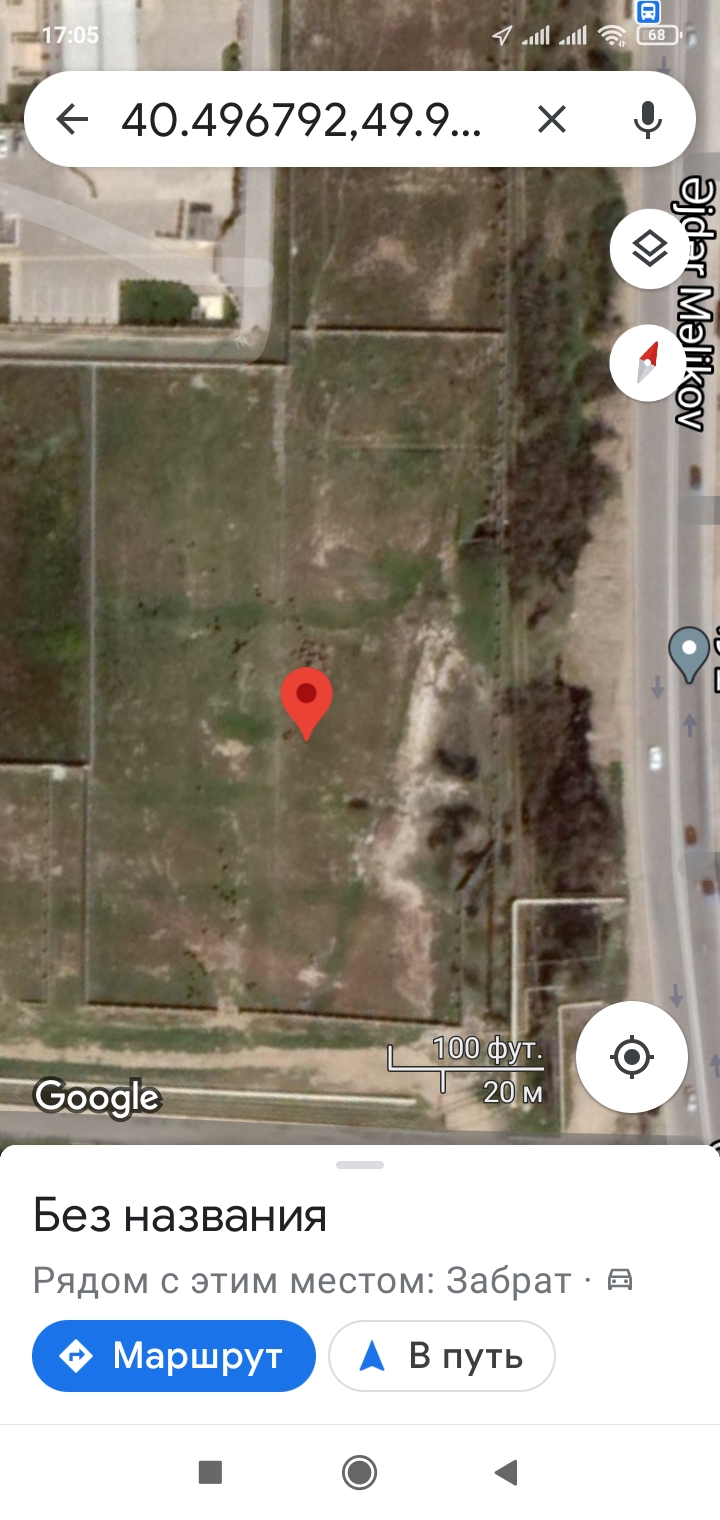Go to the home screen via the circle button
This screenshot has height=1520, width=720.
point(359,1471)
